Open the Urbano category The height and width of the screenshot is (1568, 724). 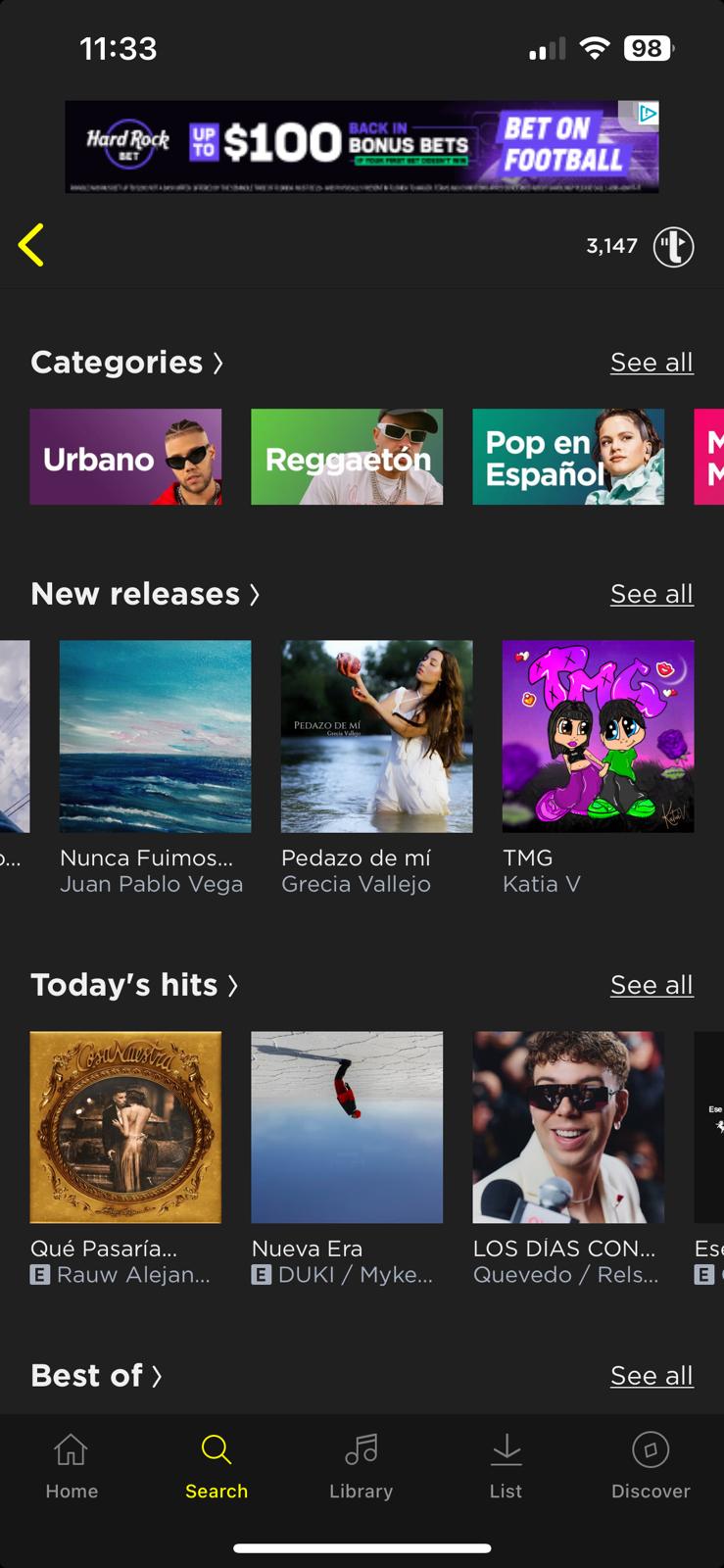(x=125, y=457)
